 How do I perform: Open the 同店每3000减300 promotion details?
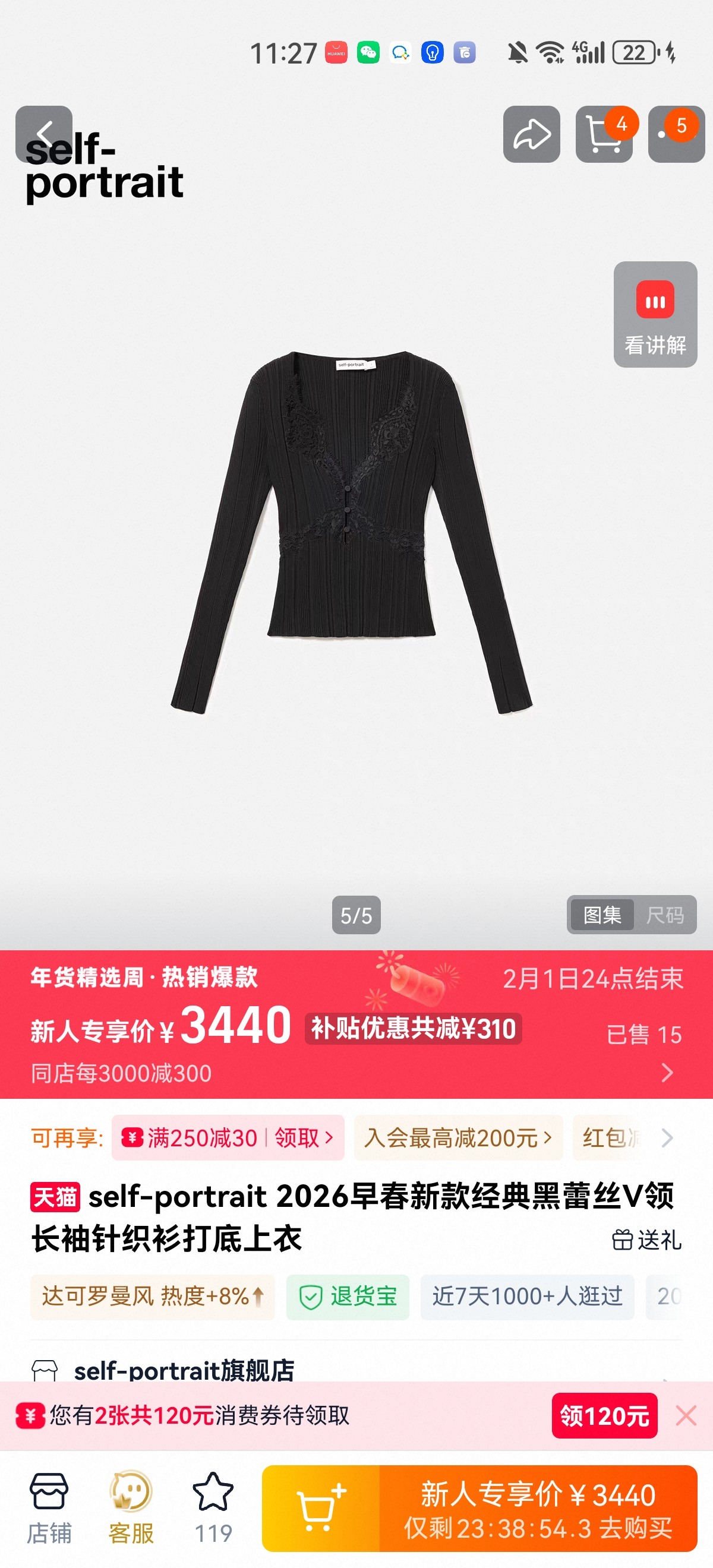point(667,1073)
